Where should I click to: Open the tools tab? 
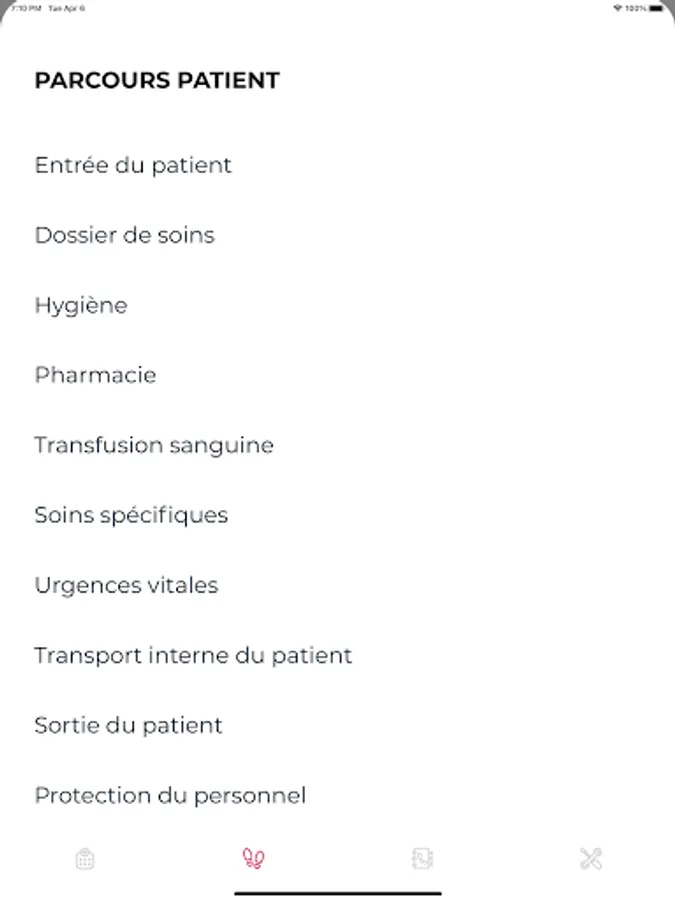click(x=591, y=858)
